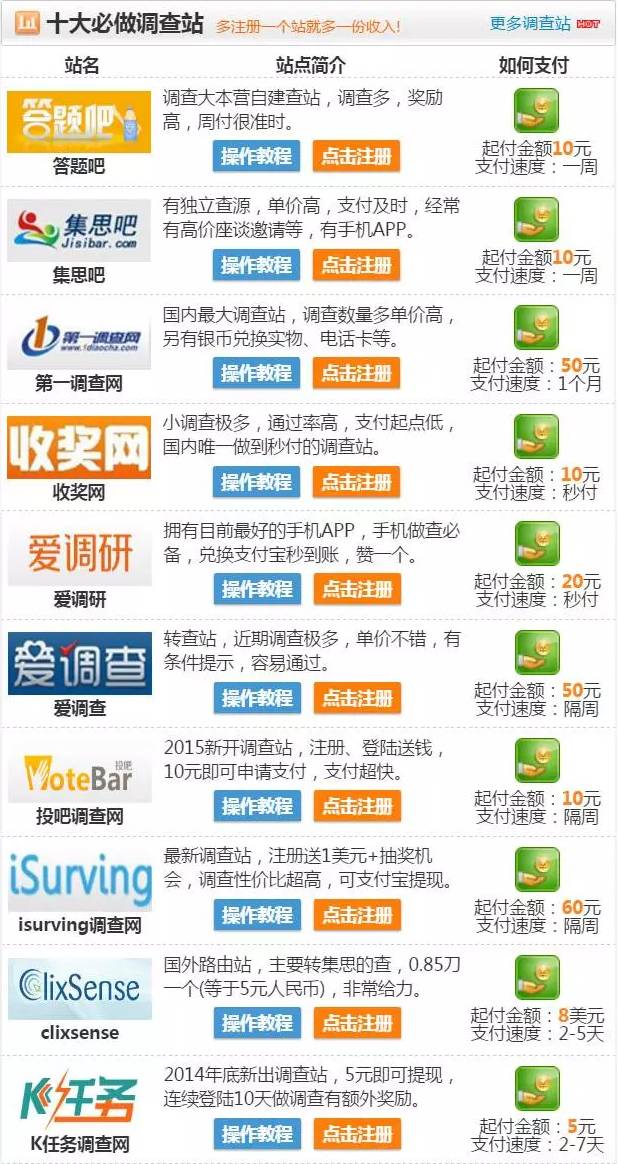This screenshot has width=618, height=1164.
Task: Tap 点击注册 for 答题吧
Action: click(x=356, y=156)
